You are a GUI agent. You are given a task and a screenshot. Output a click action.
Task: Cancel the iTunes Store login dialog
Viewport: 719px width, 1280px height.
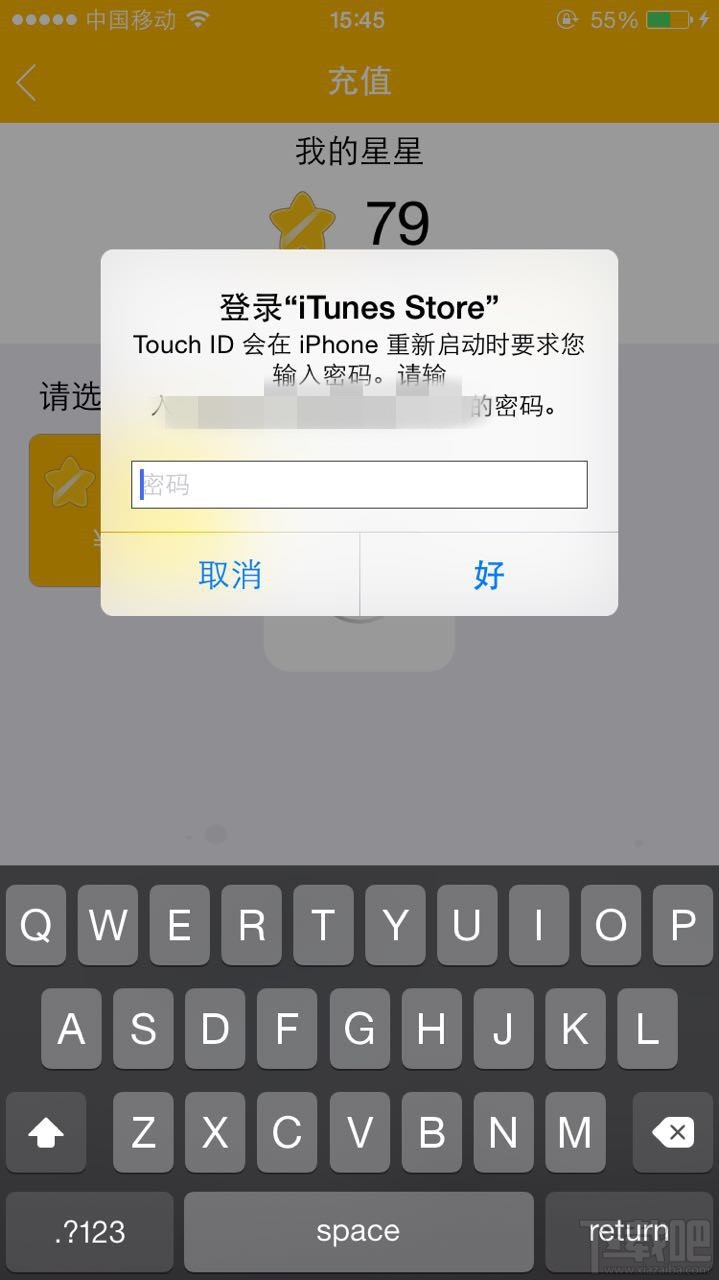click(230, 575)
